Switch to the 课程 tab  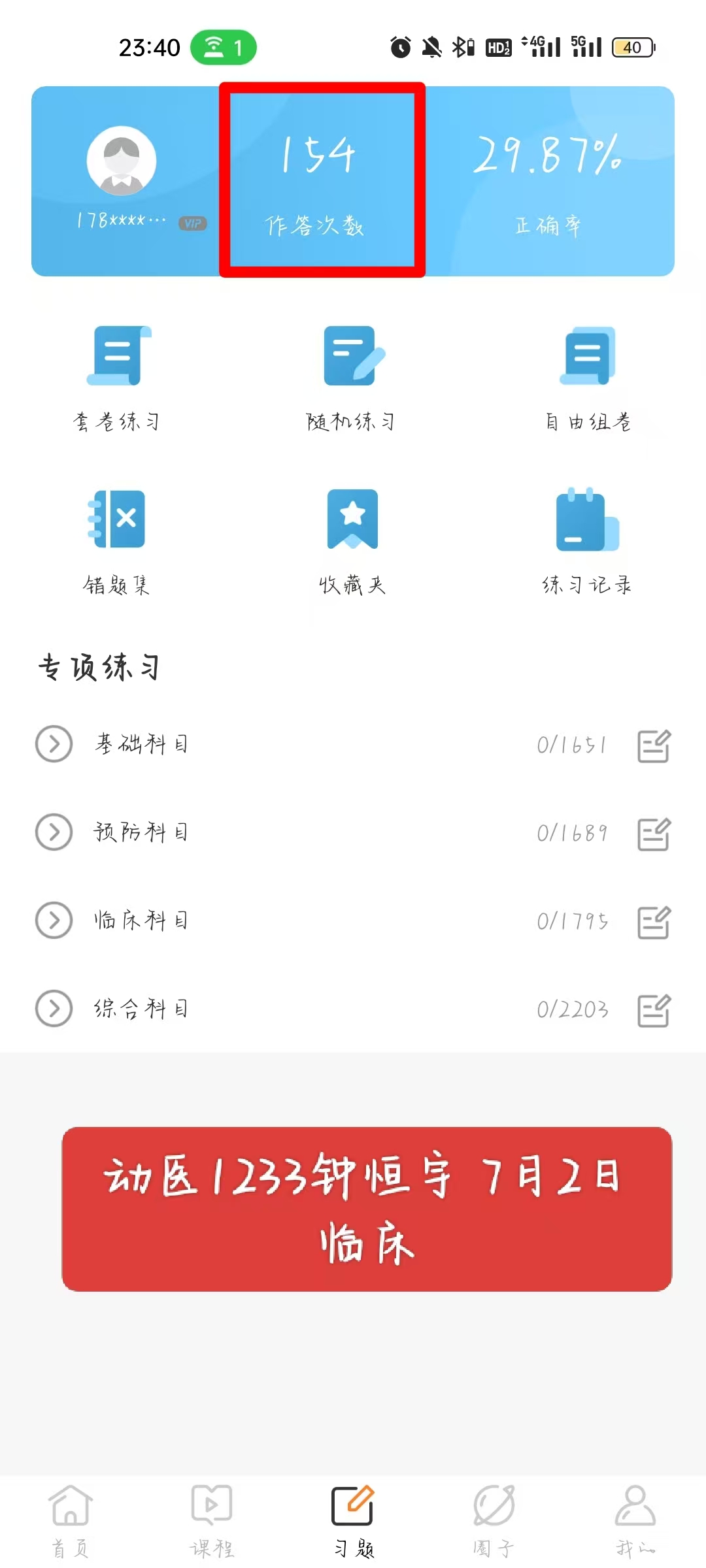click(212, 1522)
